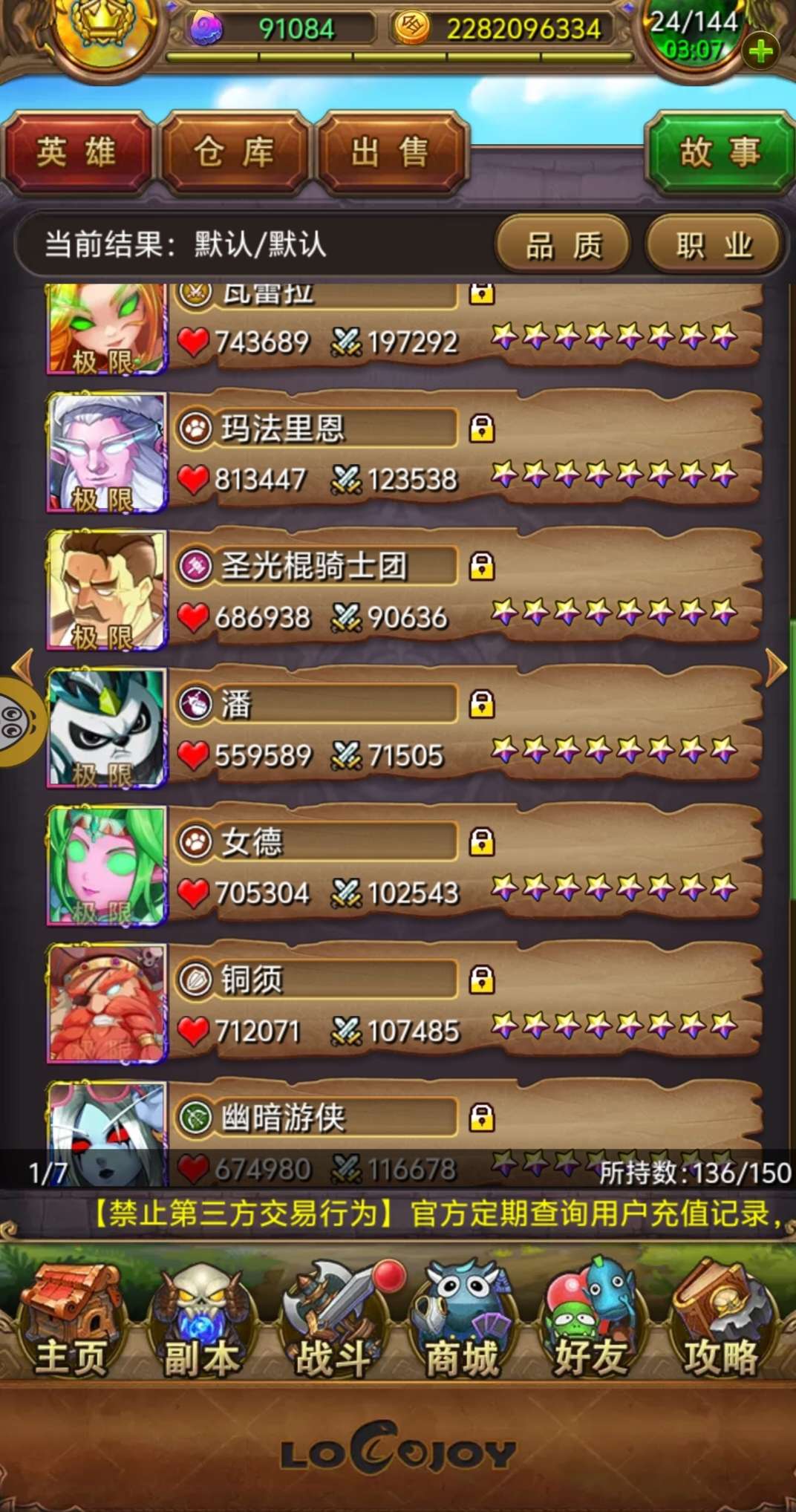Filter heroes by 品质
Image resolution: width=796 pixels, height=1512 pixels.
pyautogui.click(x=564, y=244)
